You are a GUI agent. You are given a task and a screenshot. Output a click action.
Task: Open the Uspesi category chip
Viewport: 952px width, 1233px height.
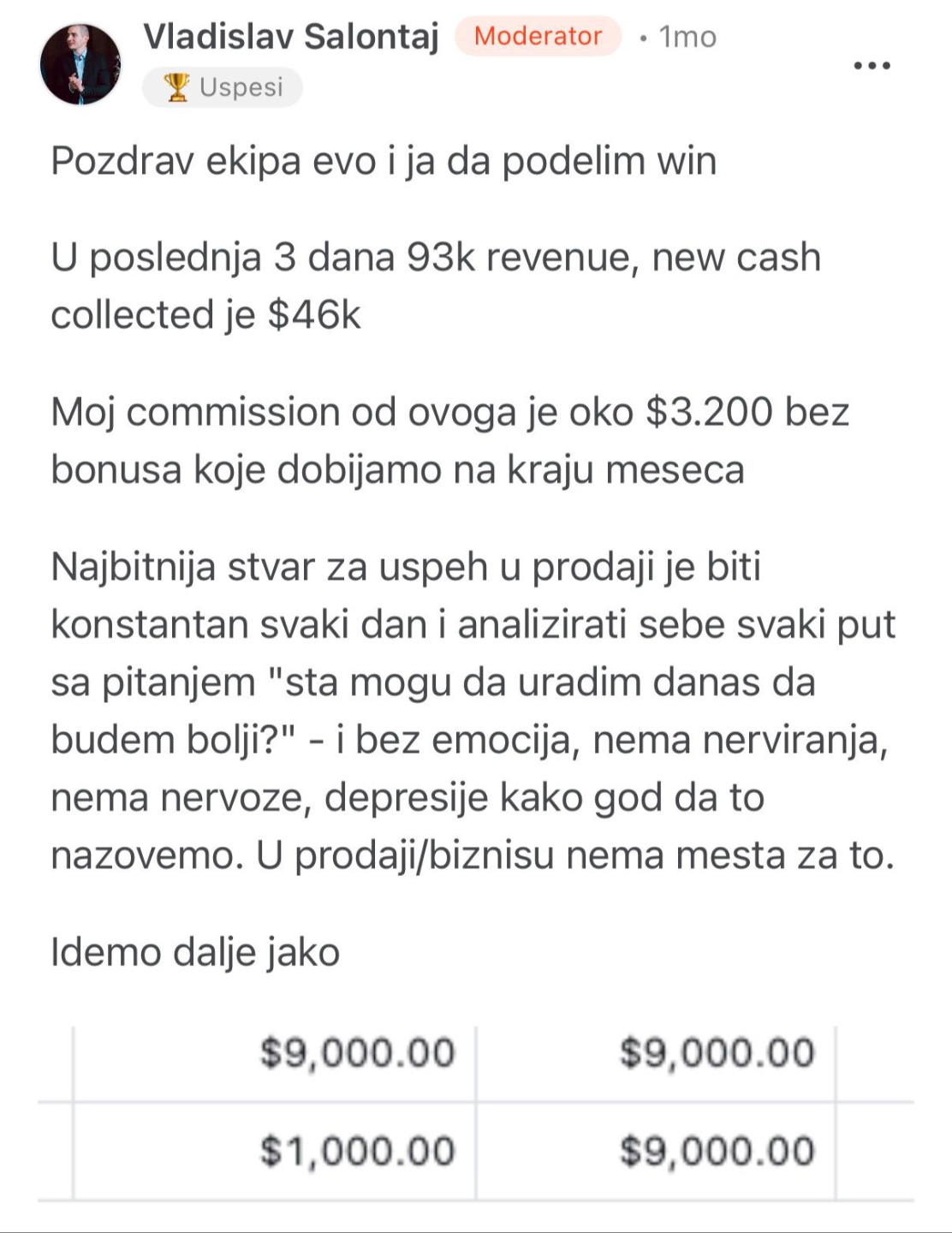point(223,87)
